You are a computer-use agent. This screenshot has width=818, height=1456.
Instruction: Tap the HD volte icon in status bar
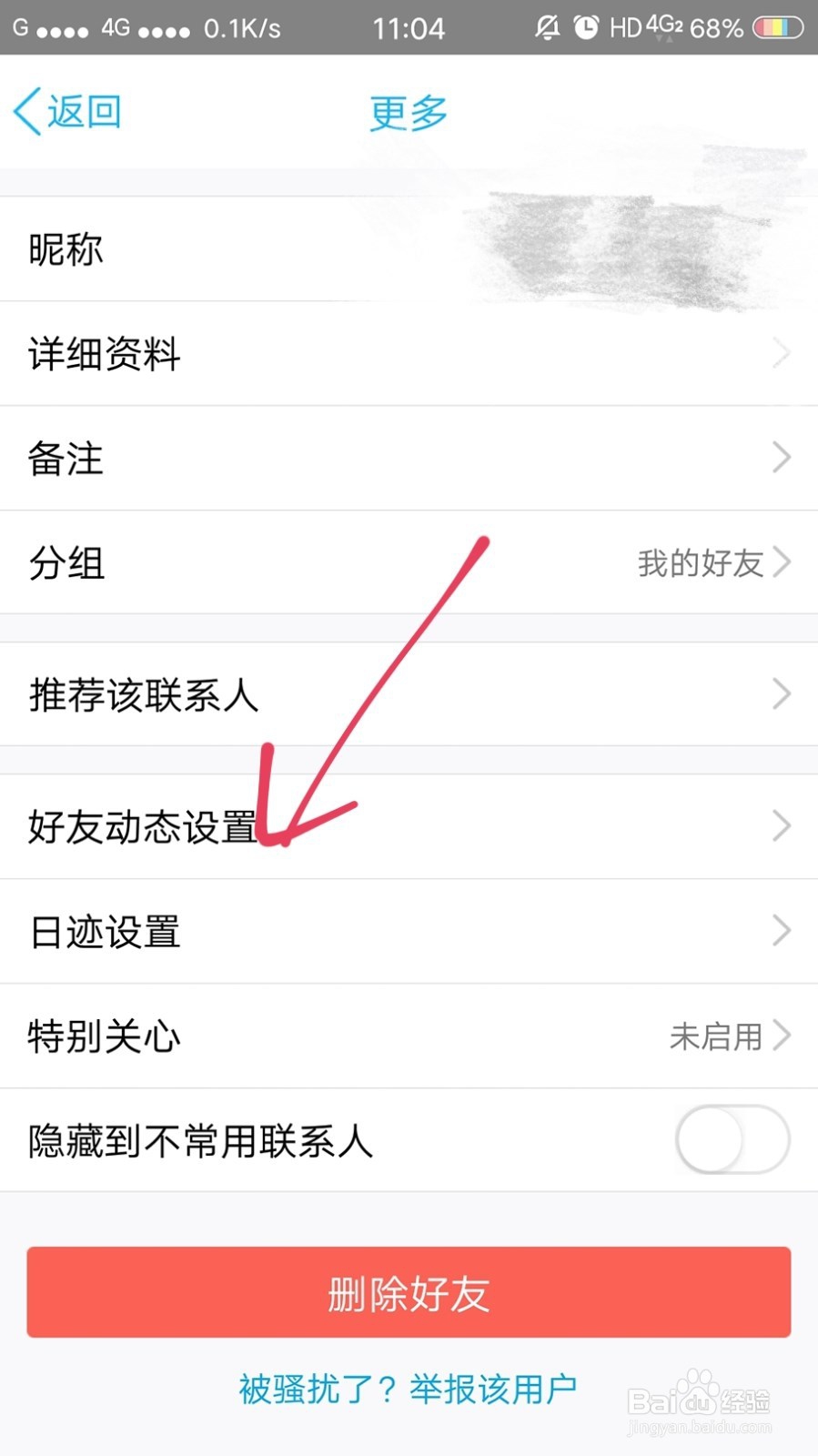624,28
